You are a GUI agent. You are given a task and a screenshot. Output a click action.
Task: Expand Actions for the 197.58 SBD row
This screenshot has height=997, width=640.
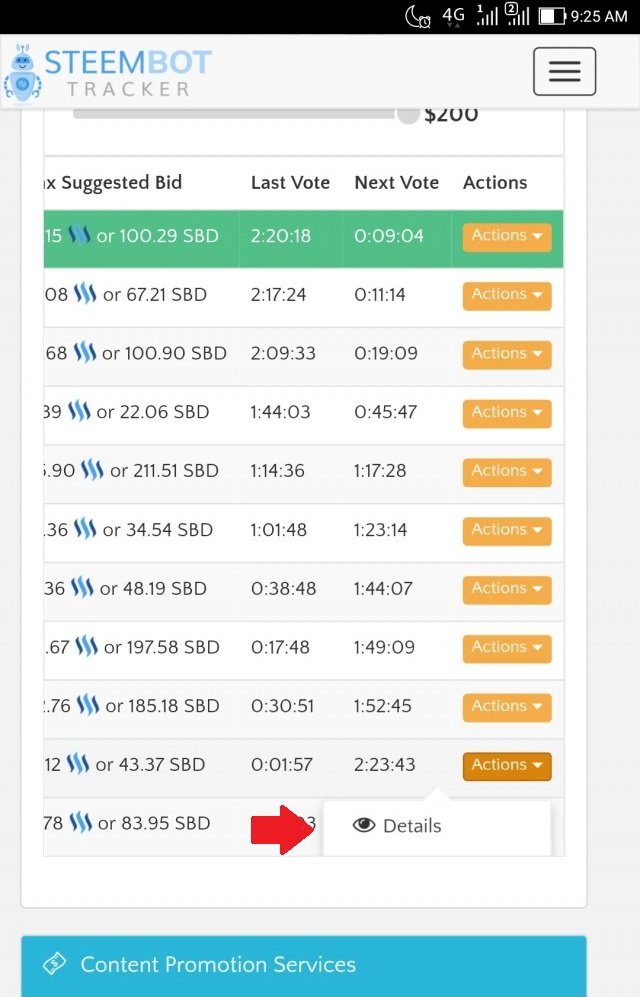[x=506, y=649]
